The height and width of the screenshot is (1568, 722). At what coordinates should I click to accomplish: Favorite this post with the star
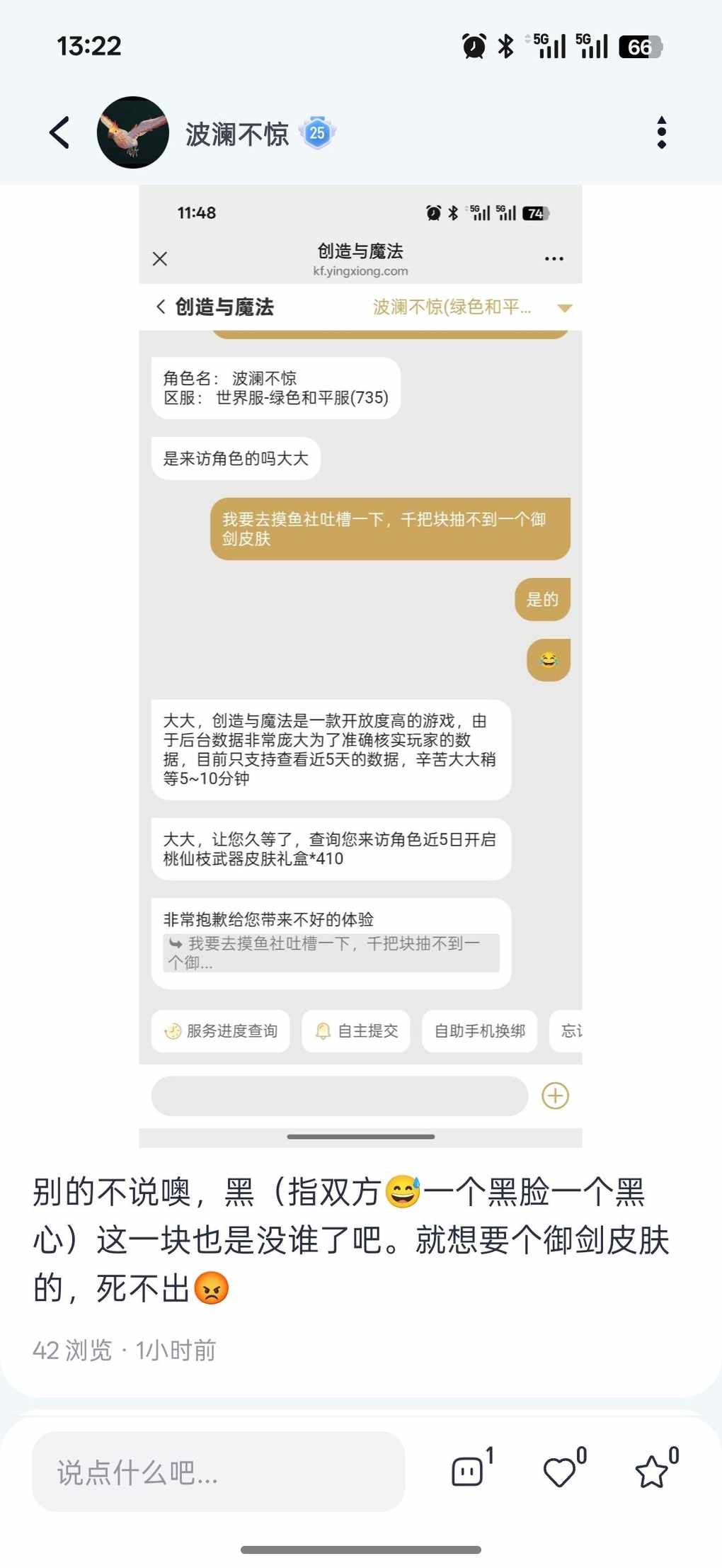(x=651, y=1472)
